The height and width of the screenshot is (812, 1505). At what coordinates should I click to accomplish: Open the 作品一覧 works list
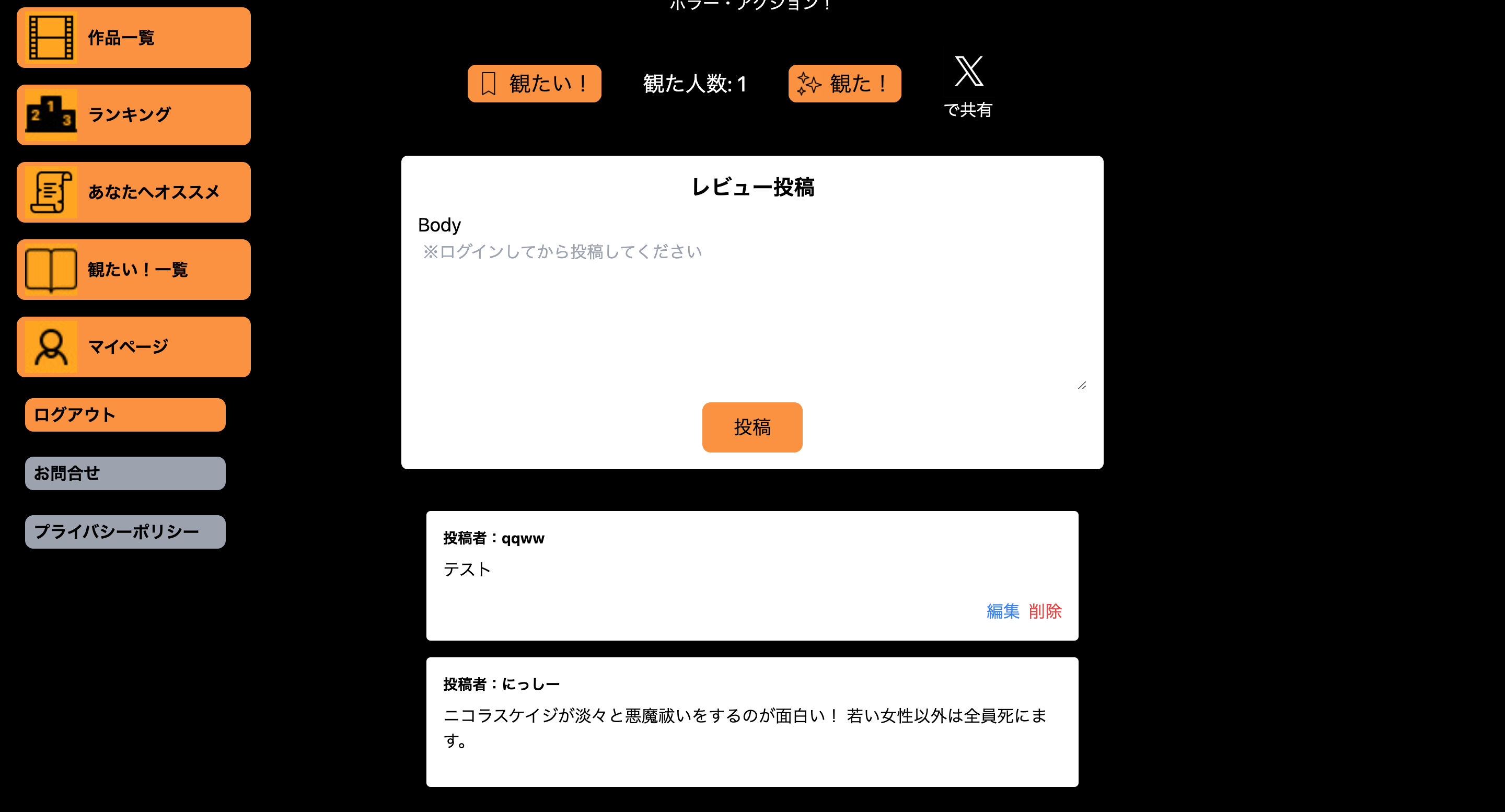[133, 38]
